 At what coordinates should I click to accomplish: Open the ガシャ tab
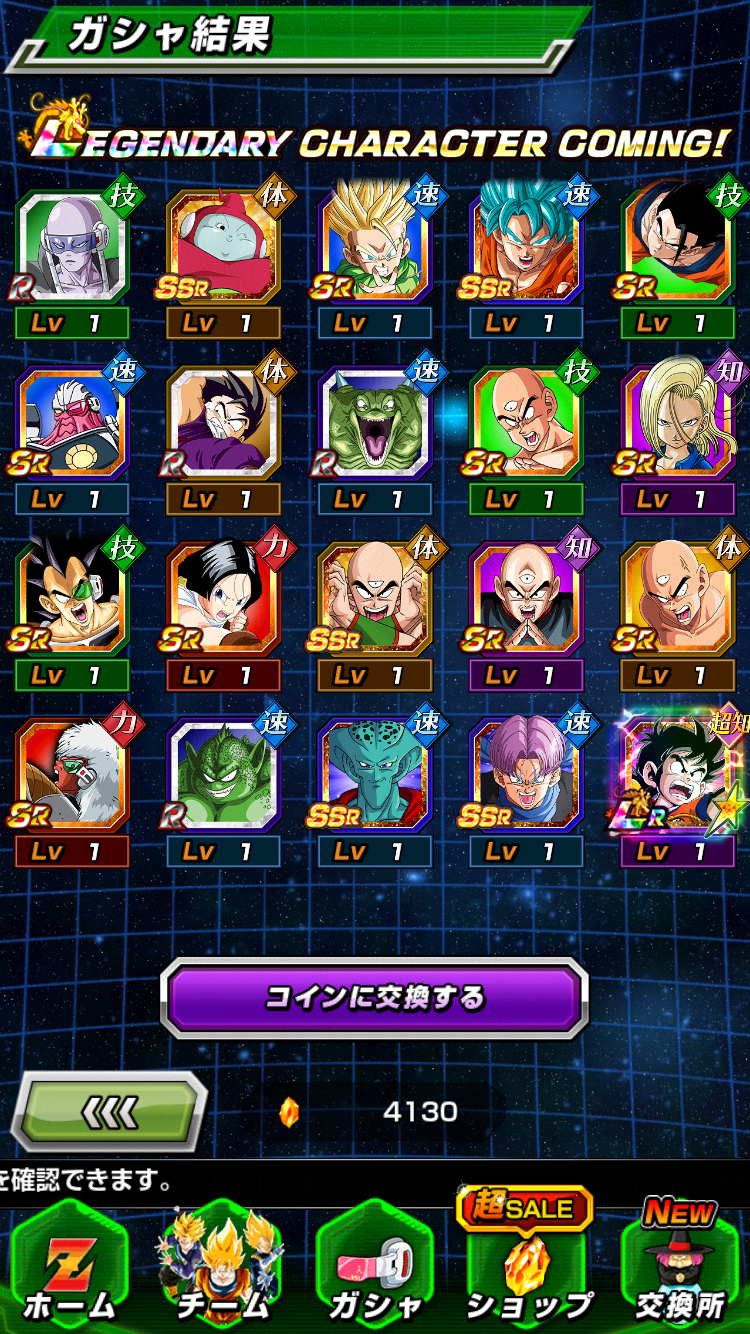click(374, 1265)
